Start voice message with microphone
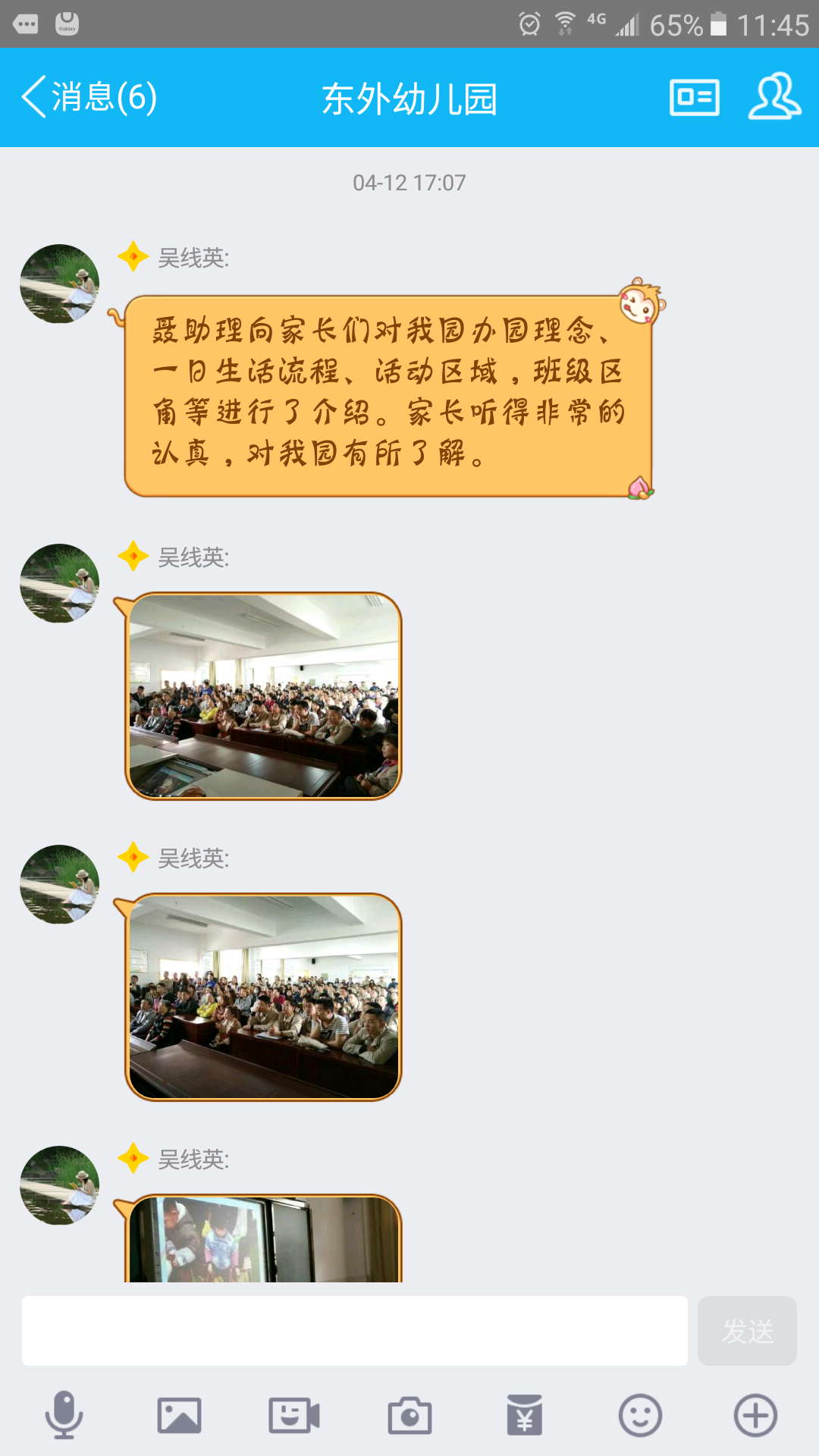 [64, 1415]
